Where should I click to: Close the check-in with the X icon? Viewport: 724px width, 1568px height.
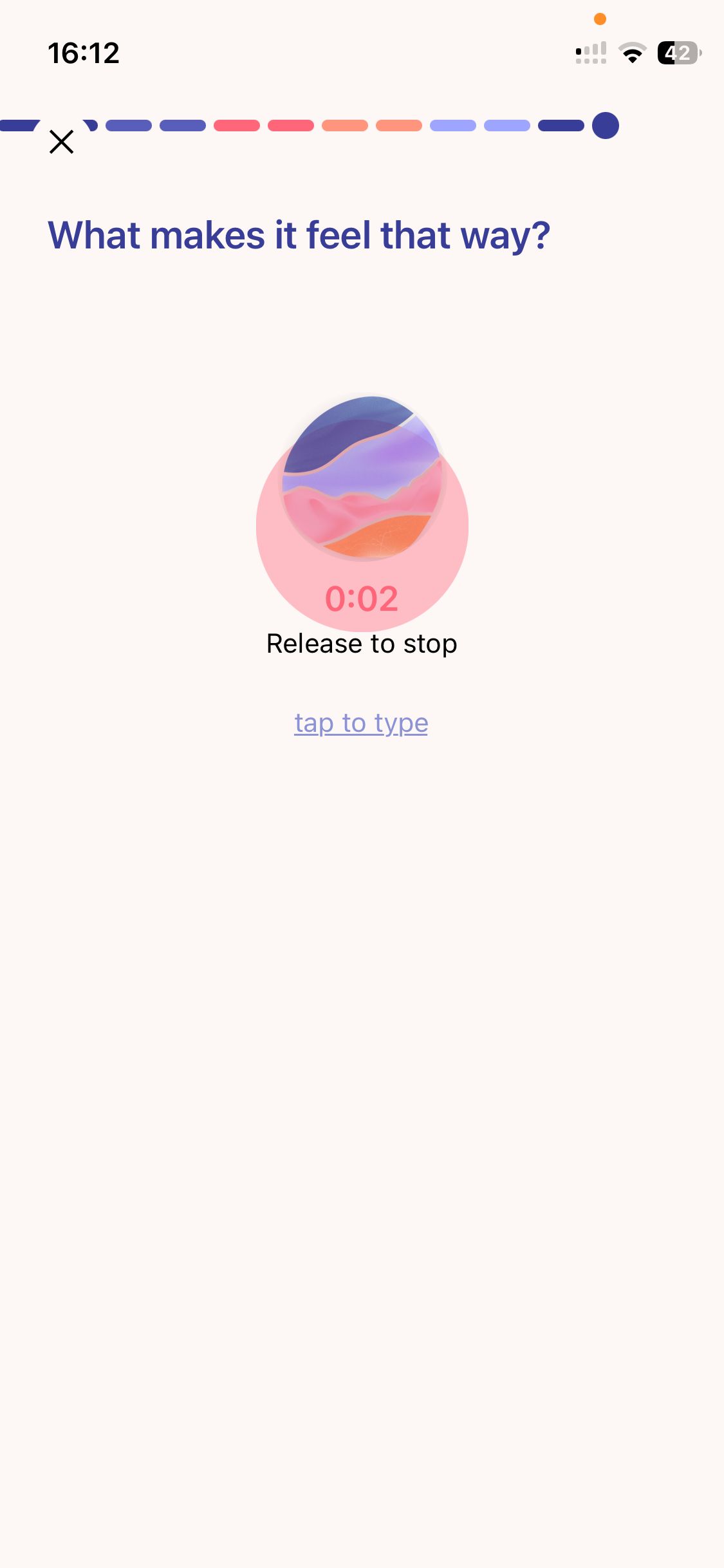point(62,142)
